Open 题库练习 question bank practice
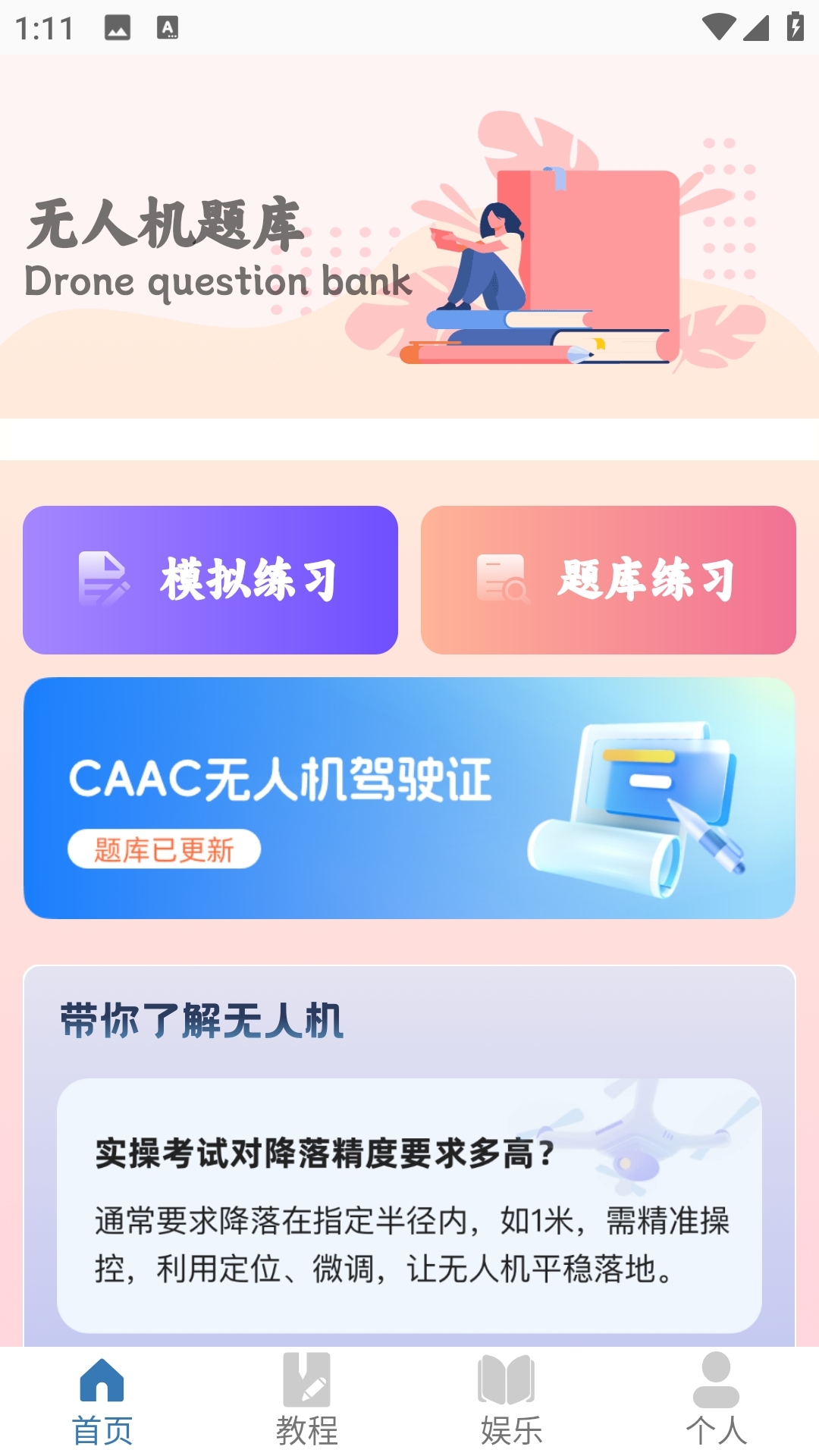819x1456 pixels. (x=608, y=580)
